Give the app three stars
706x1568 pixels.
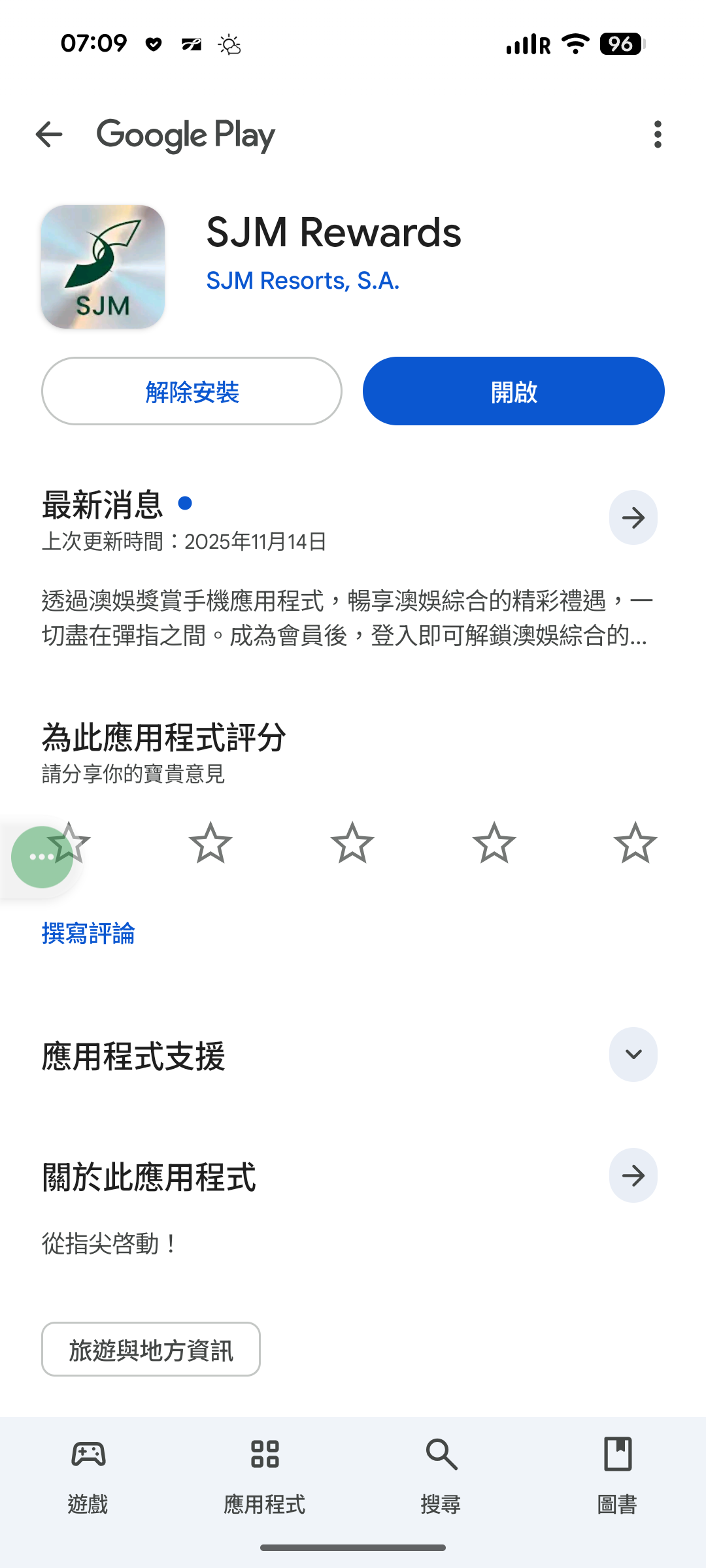(x=352, y=844)
